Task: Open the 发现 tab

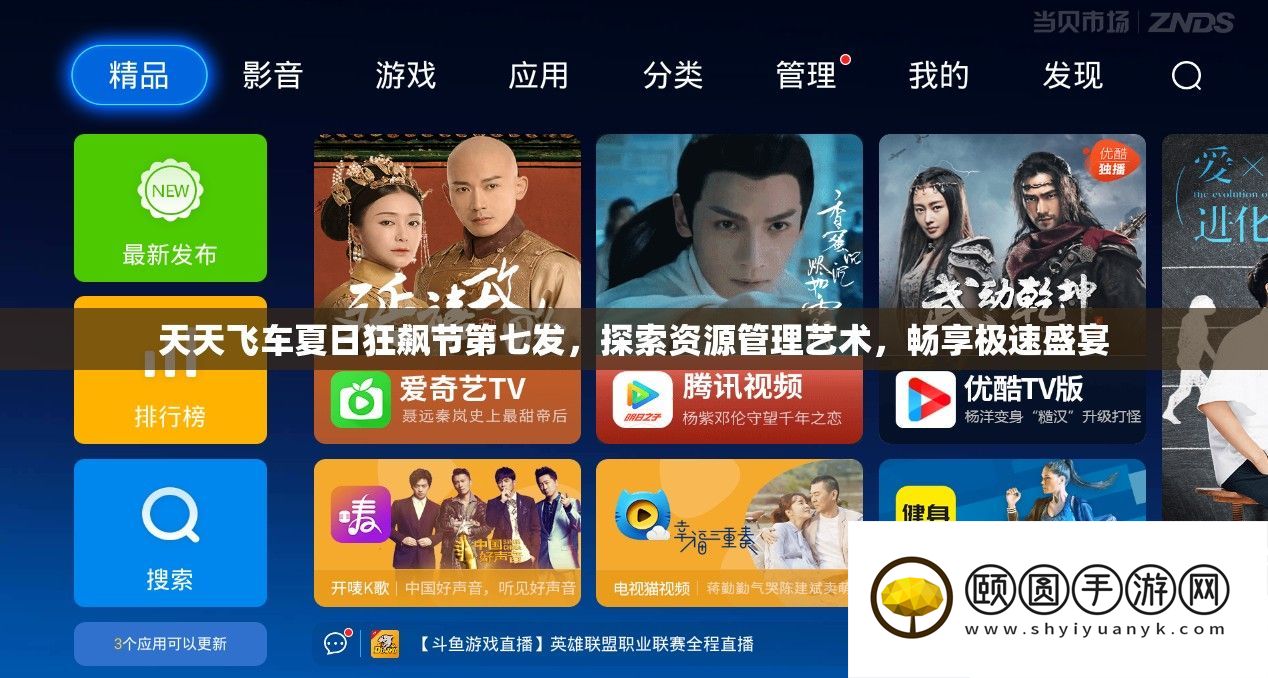Action: [x=1072, y=75]
